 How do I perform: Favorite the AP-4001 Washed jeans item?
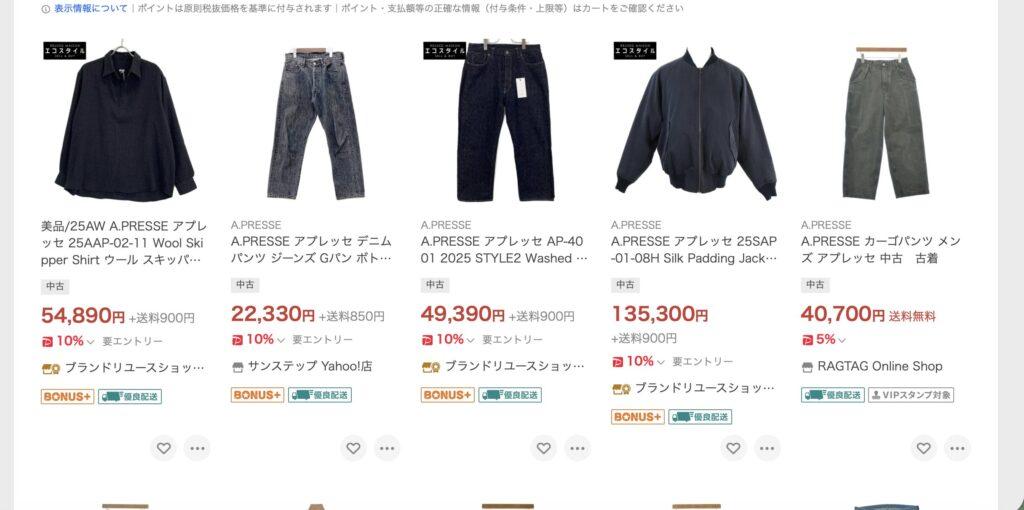click(543, 448)
